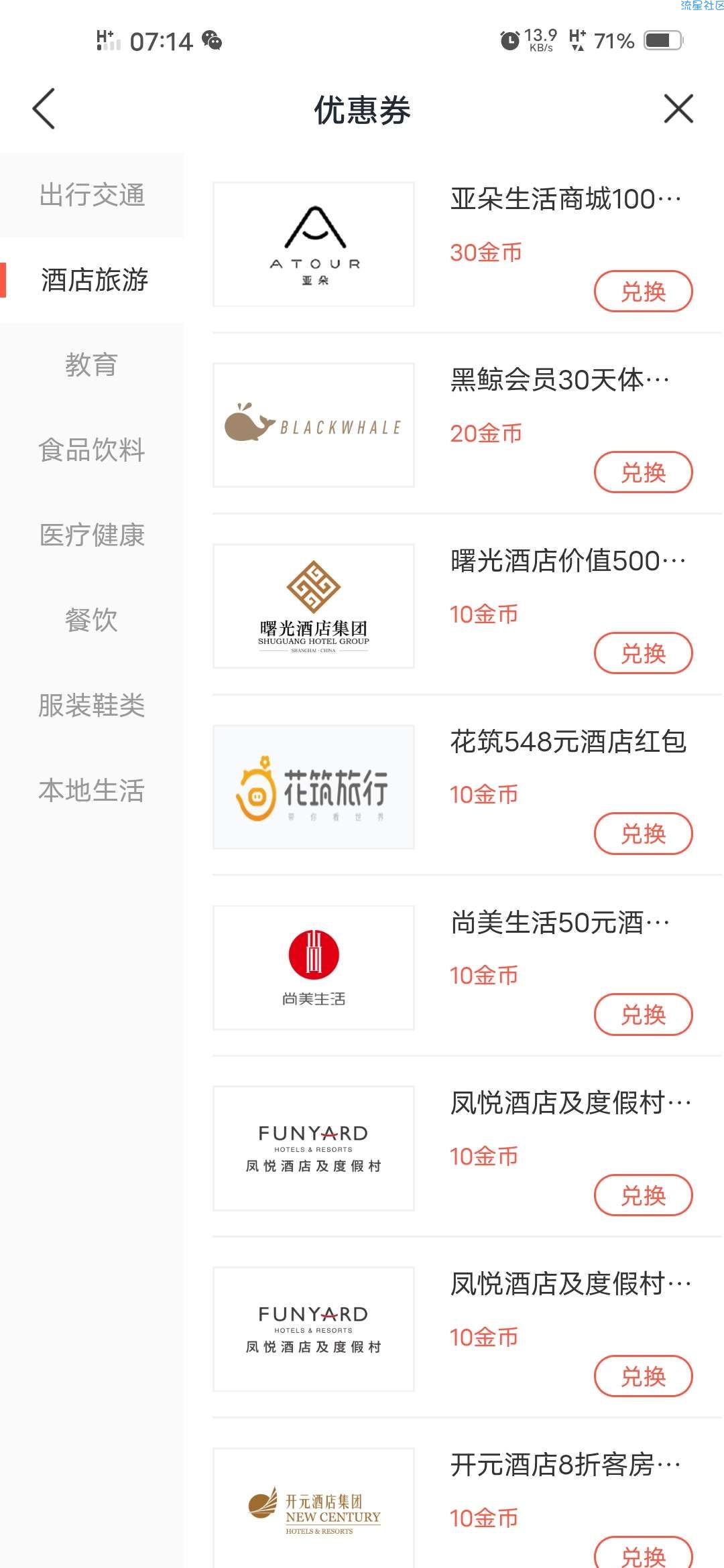Select the 教育 category
The height and width of the screenshot is (1568, 724).
pyautogui.click(x=92, y=365)
